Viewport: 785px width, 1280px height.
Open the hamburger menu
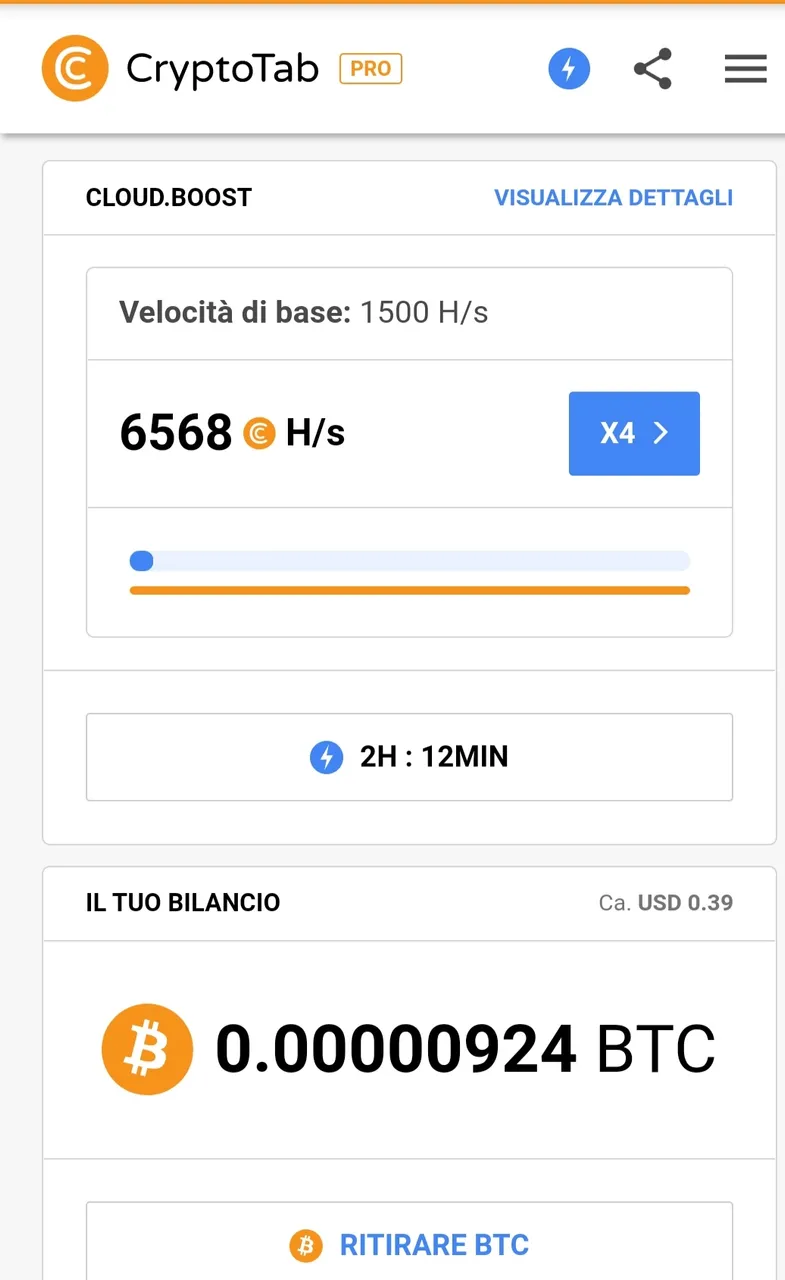[x=745, y=69]
